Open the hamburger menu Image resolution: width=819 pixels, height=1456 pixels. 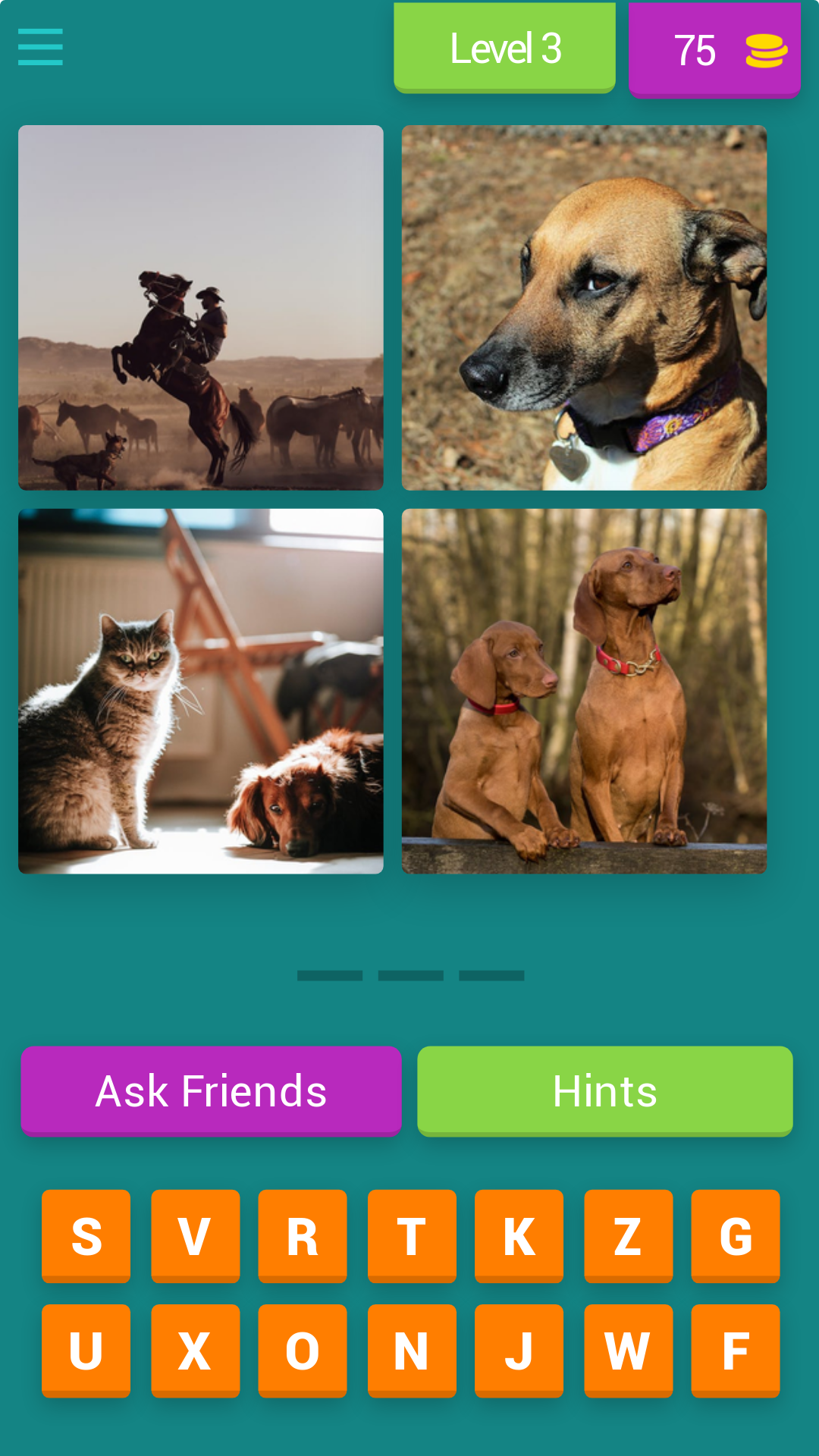click(40, 47)
